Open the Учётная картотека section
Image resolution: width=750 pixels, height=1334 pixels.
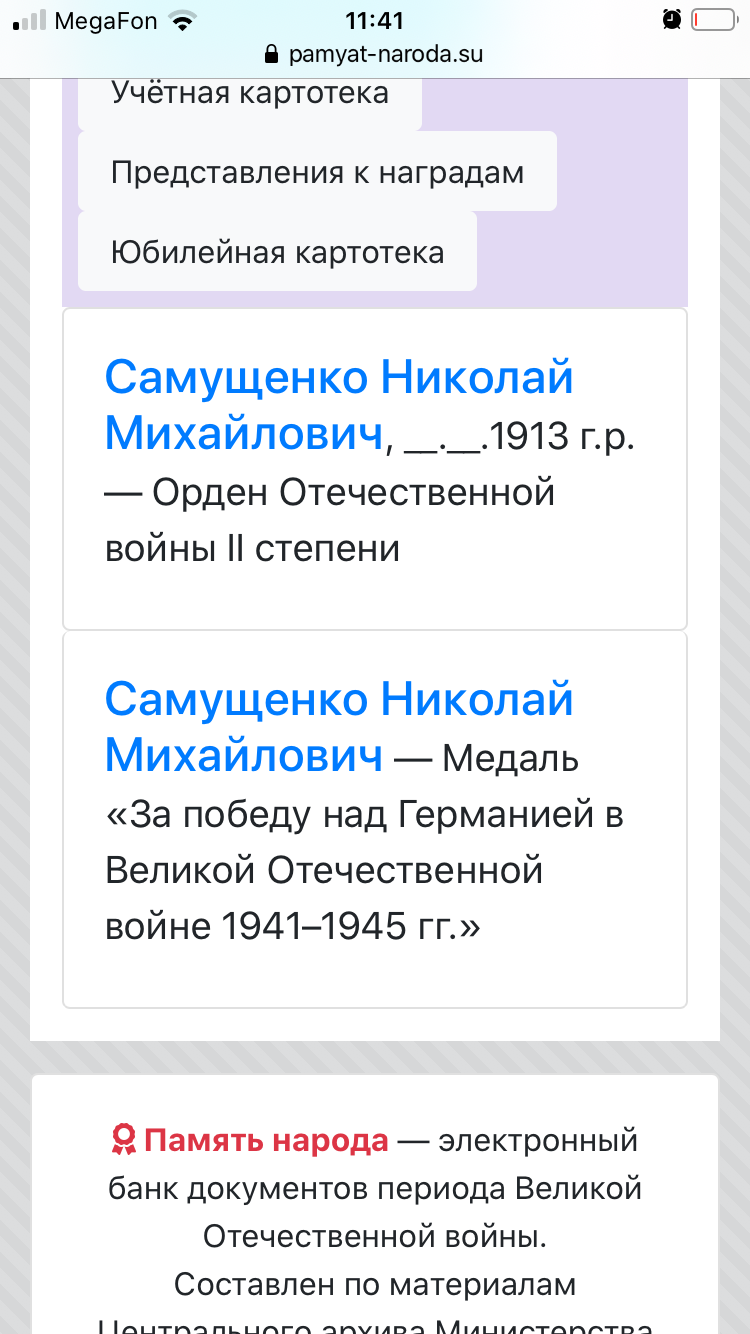click(249, 94)
